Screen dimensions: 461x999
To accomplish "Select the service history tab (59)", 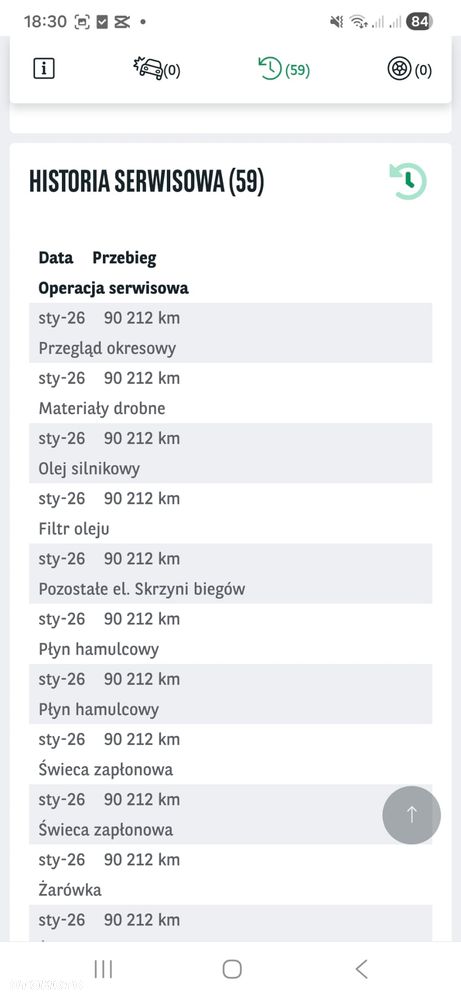I will point(284,69).
